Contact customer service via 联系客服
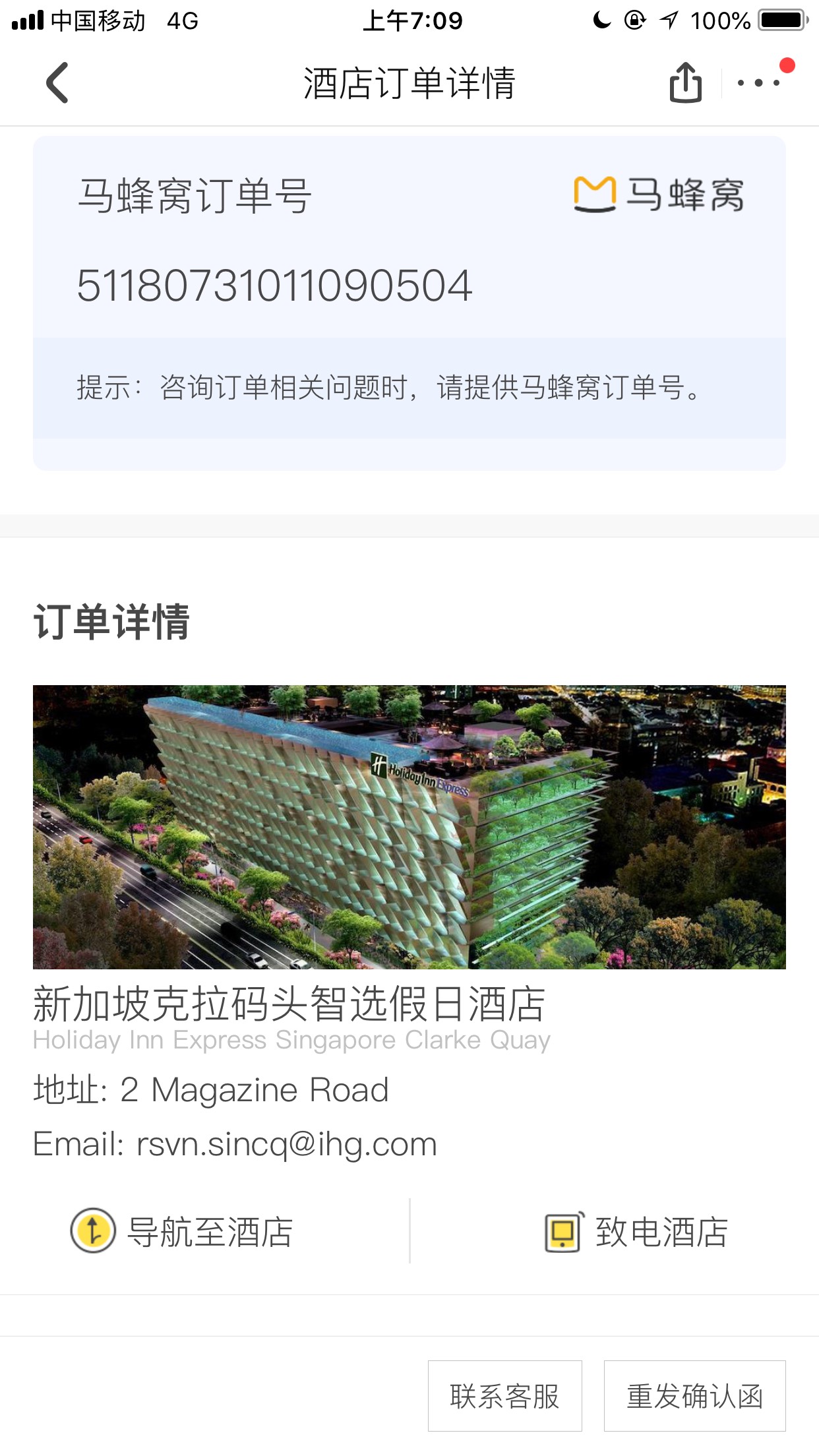Screen dimensions: 819x1456 [x=504, y=1395]
